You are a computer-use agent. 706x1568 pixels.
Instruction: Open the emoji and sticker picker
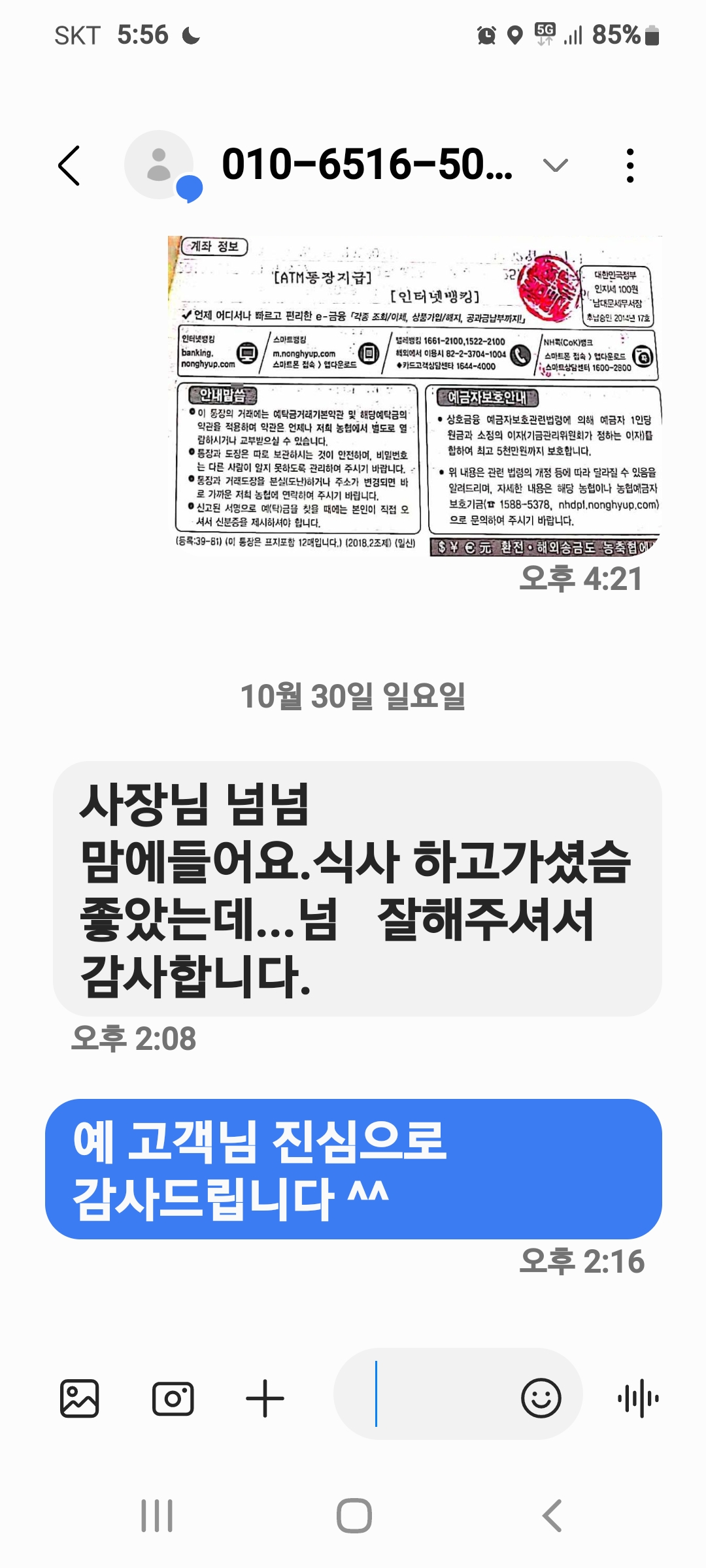tap(541, 1398)
